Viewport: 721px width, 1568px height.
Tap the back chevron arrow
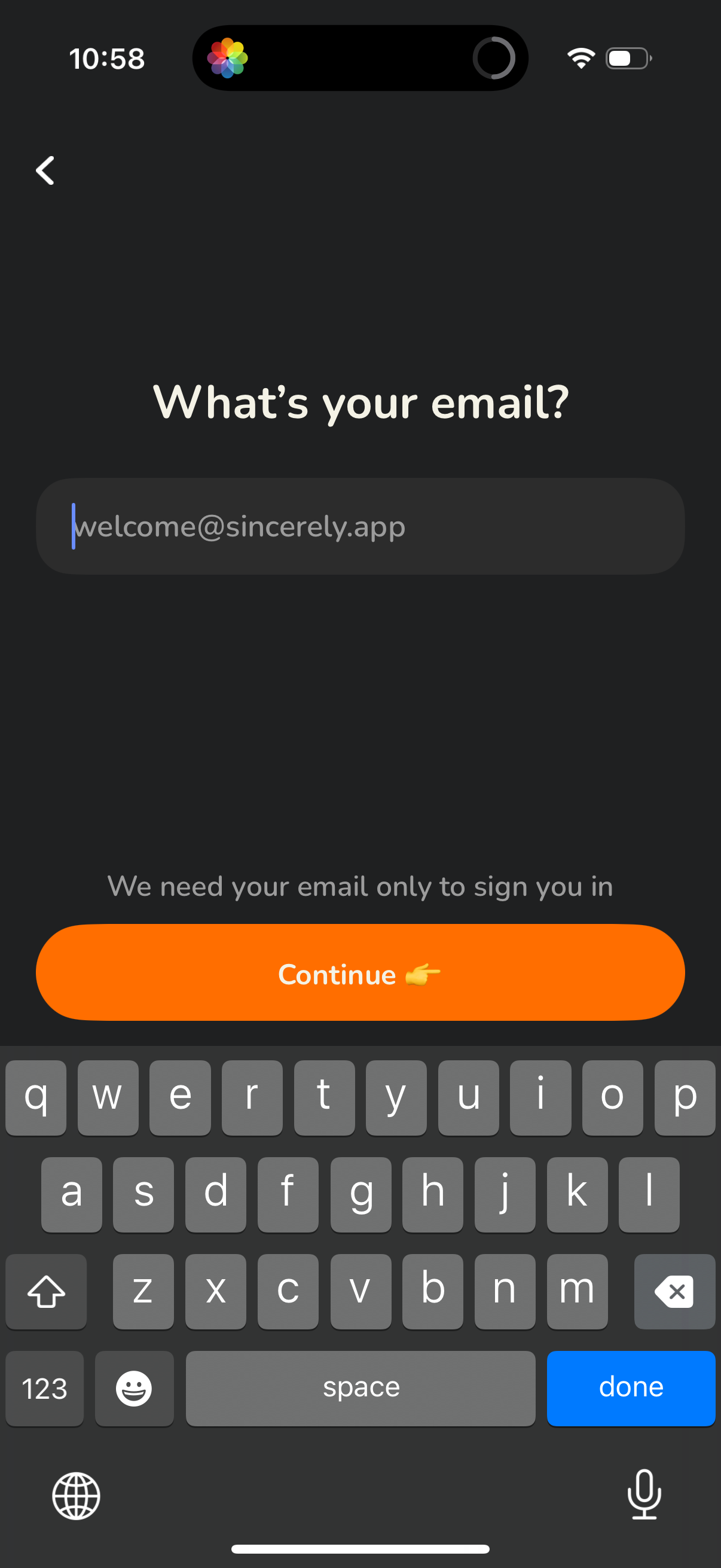point(45,170)
